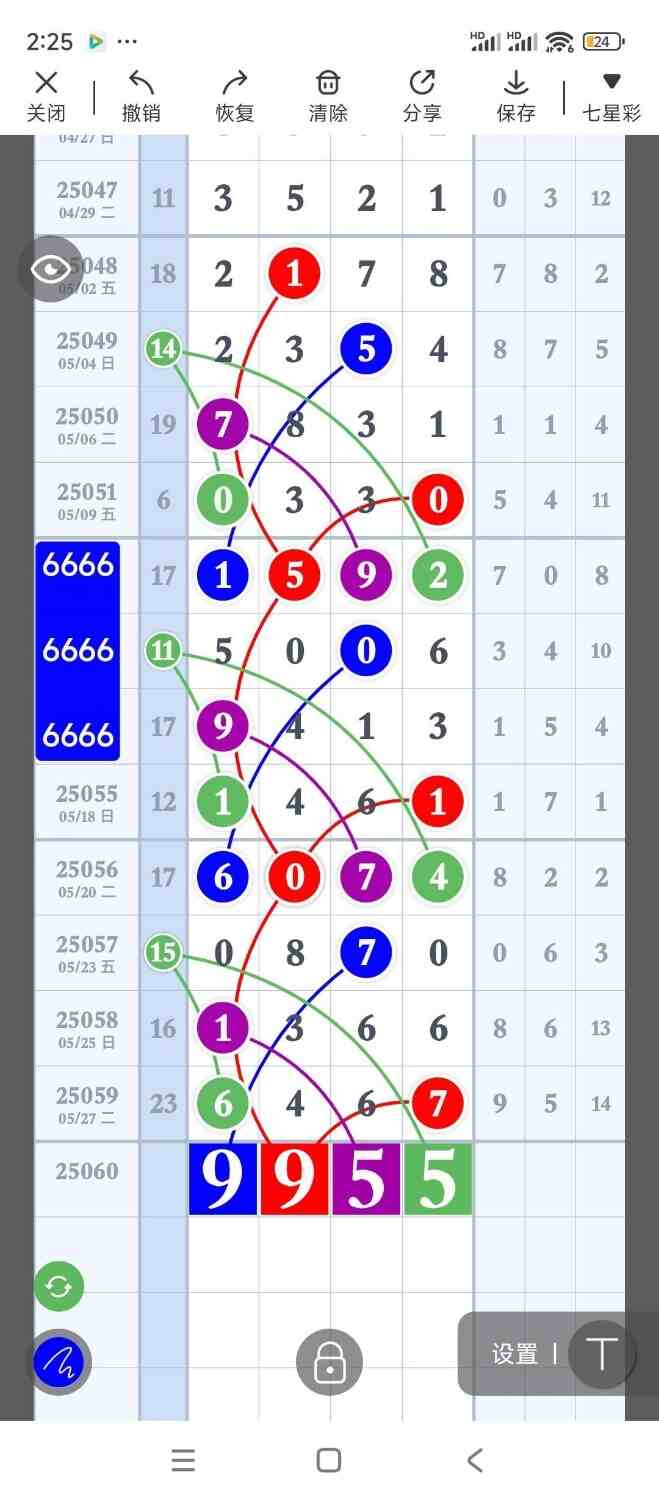This screenshot has width=659, height=1500.
Task: Save the chart image
Action: point(516,96)
